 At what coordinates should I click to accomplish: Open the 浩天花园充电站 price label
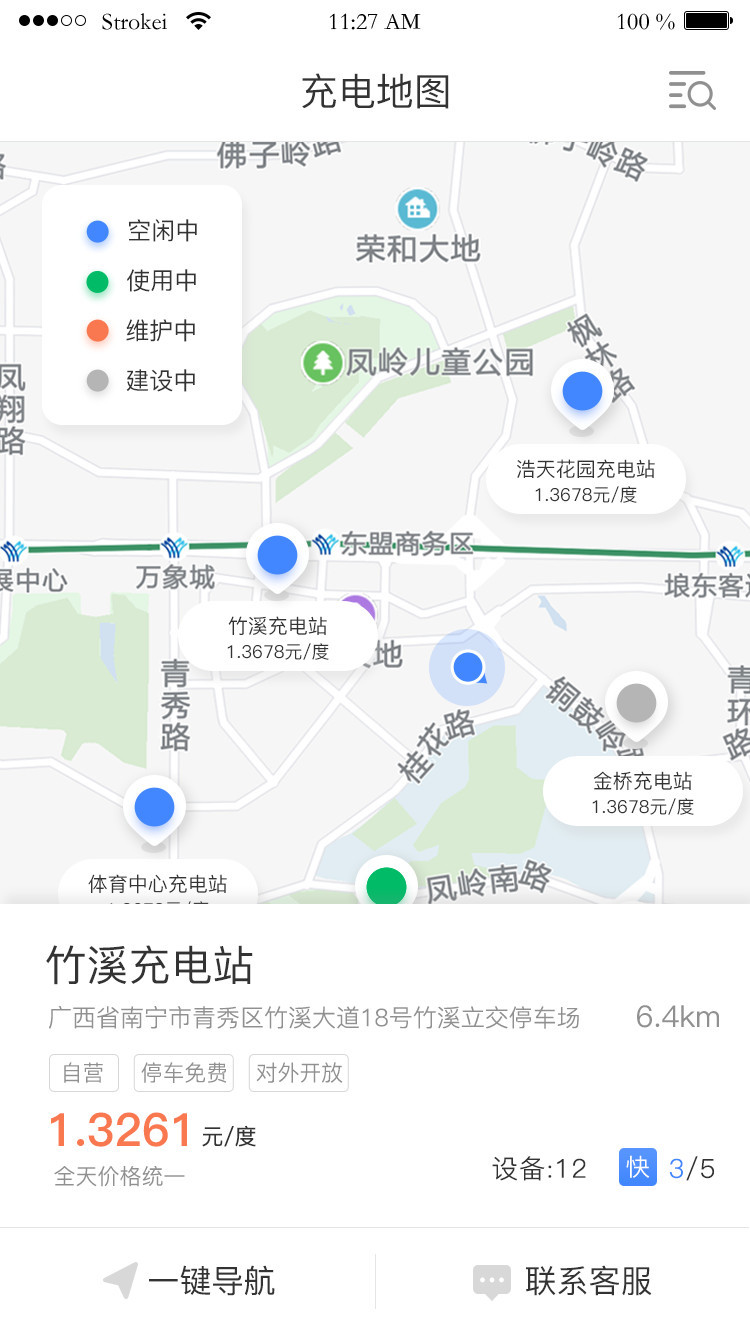point(585,479)
